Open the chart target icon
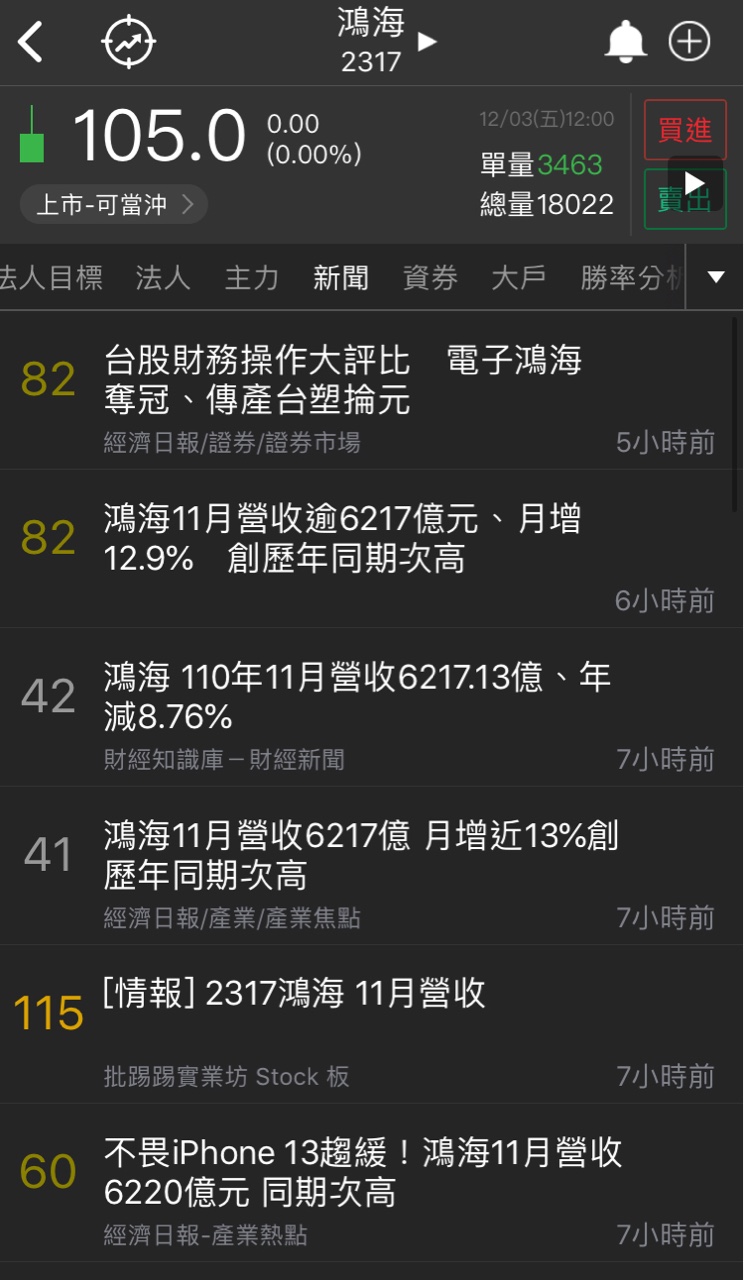The width and height of the screenshot is (744, 1280). [x=129, y=42]
